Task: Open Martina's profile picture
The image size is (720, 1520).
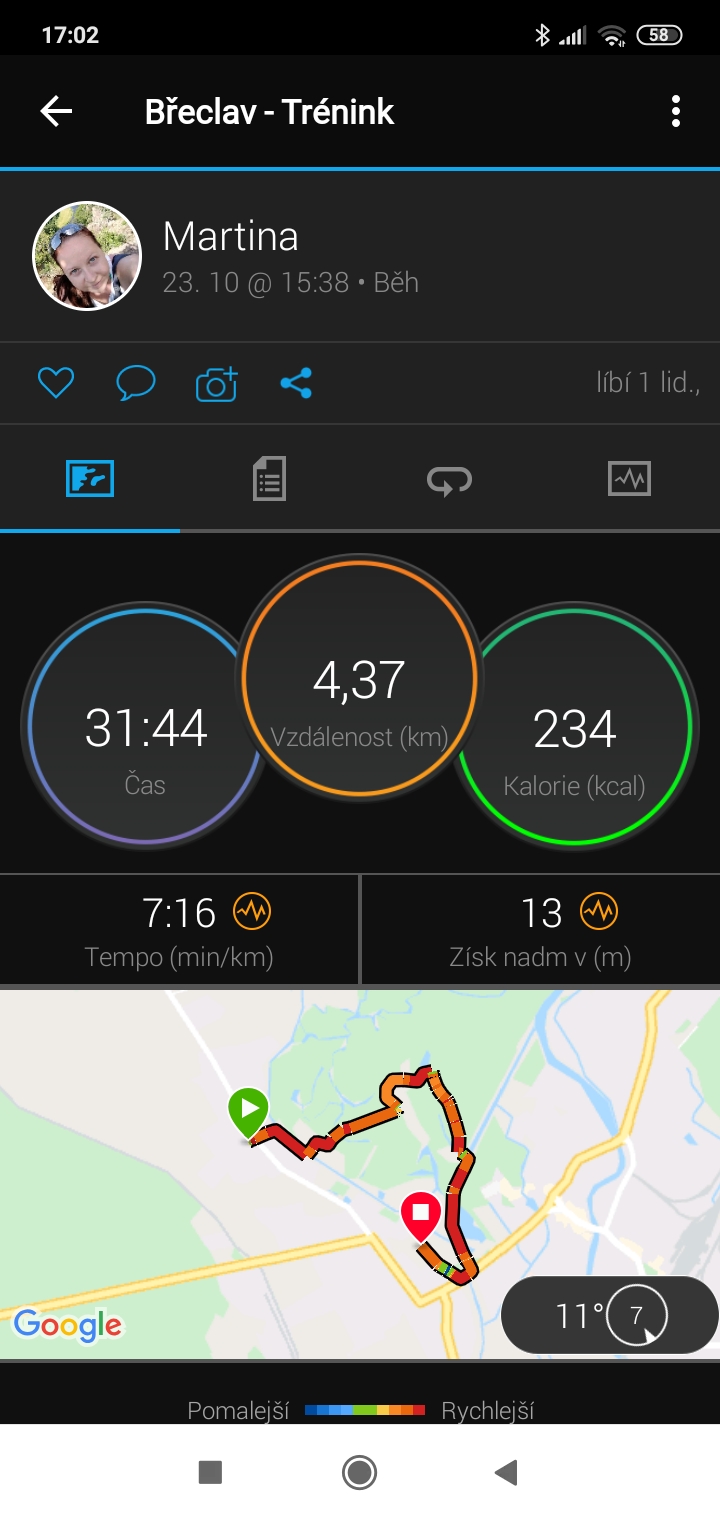Action: click(87, 256)
